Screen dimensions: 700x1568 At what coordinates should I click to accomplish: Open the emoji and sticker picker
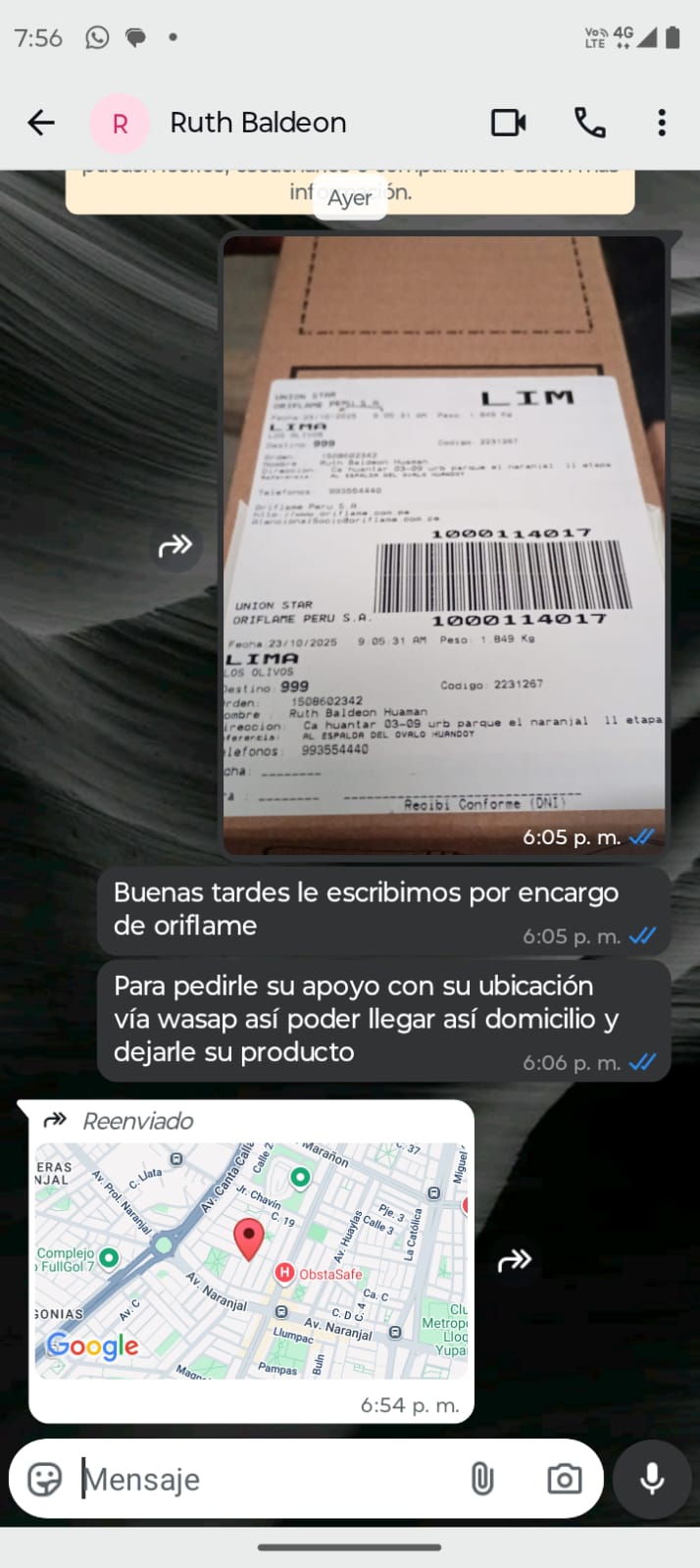pos(45,1479)
